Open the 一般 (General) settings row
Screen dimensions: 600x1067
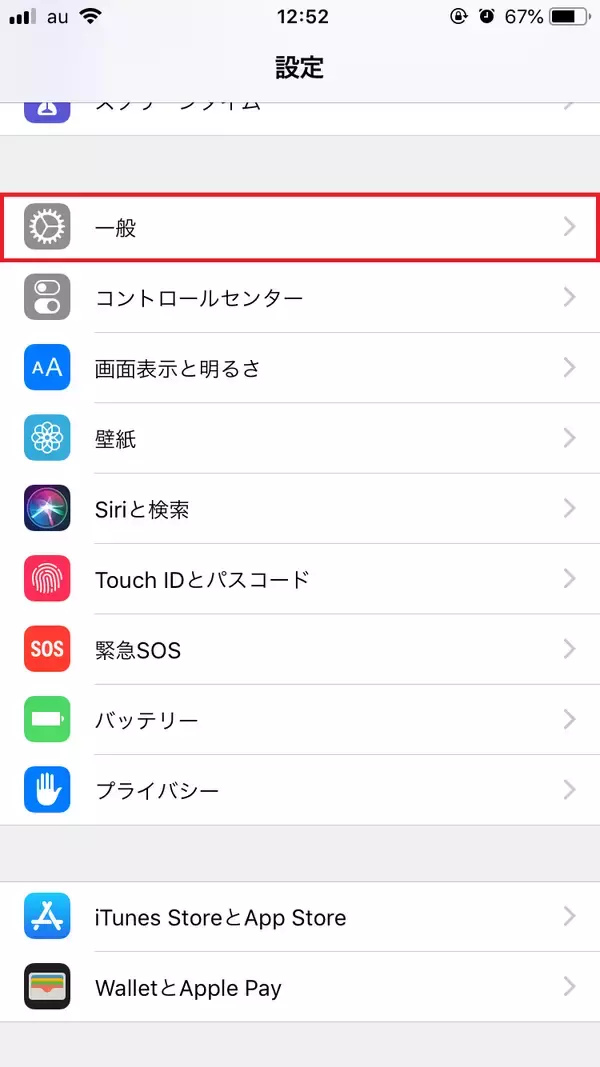click(x=300, y=228)
